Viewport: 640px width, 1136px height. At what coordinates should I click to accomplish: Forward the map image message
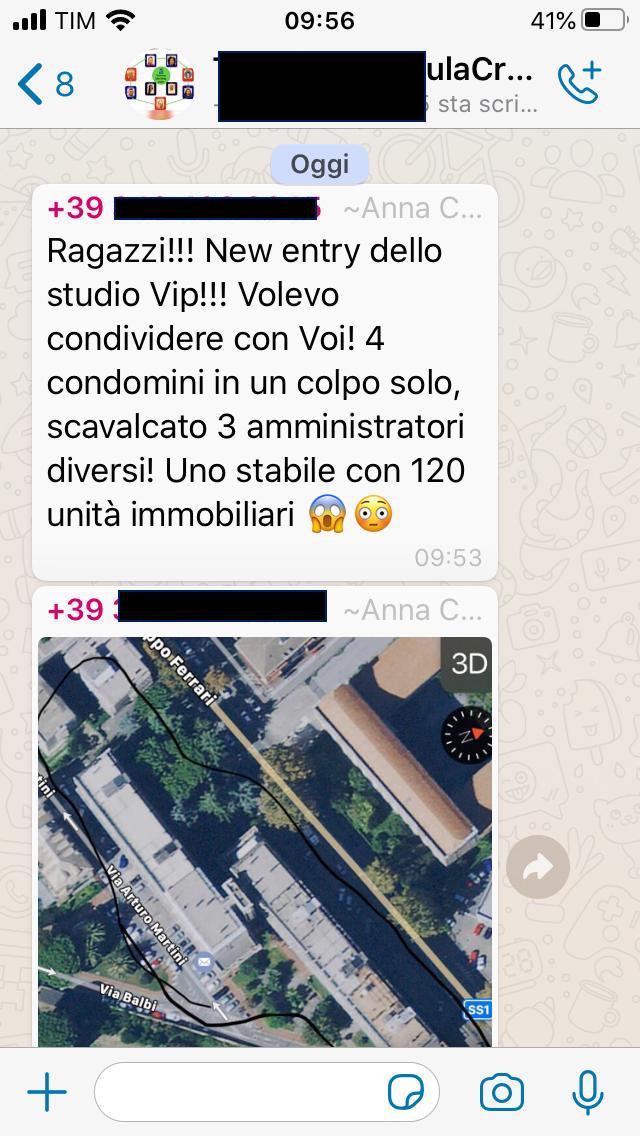coord(537,867)
